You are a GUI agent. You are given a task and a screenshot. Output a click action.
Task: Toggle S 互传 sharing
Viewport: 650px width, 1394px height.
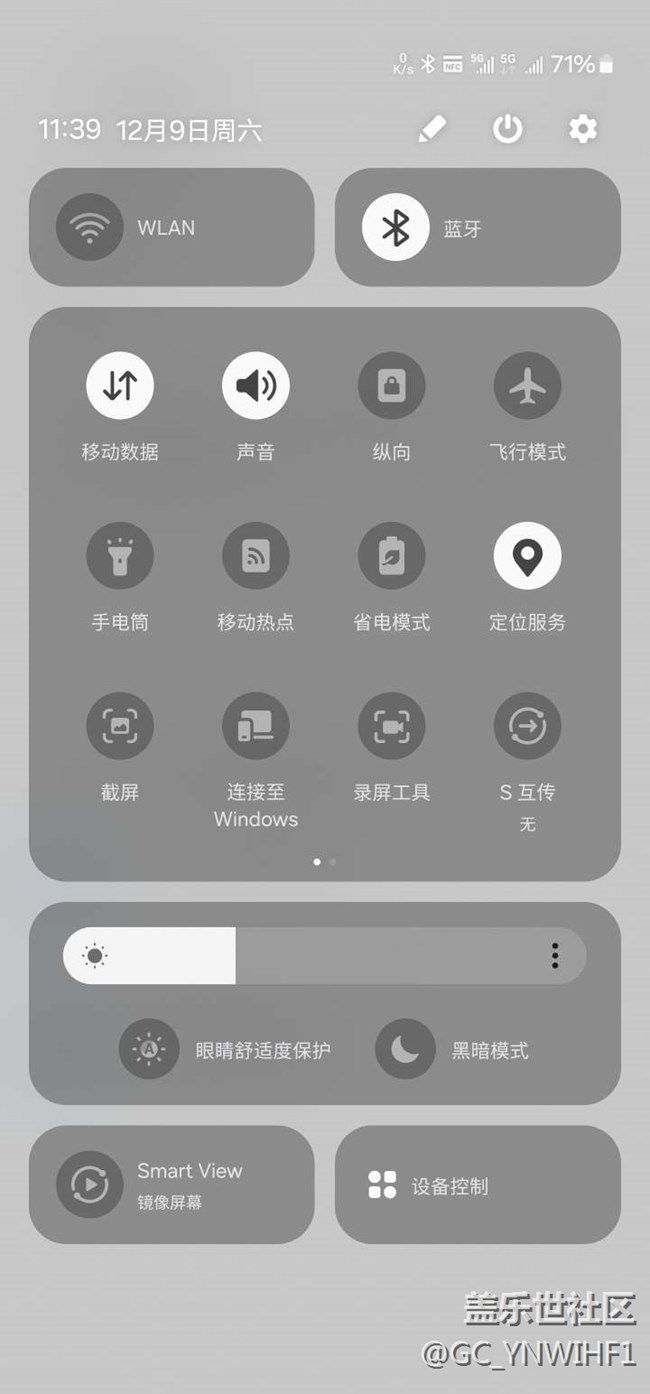[x=528, y=725]
